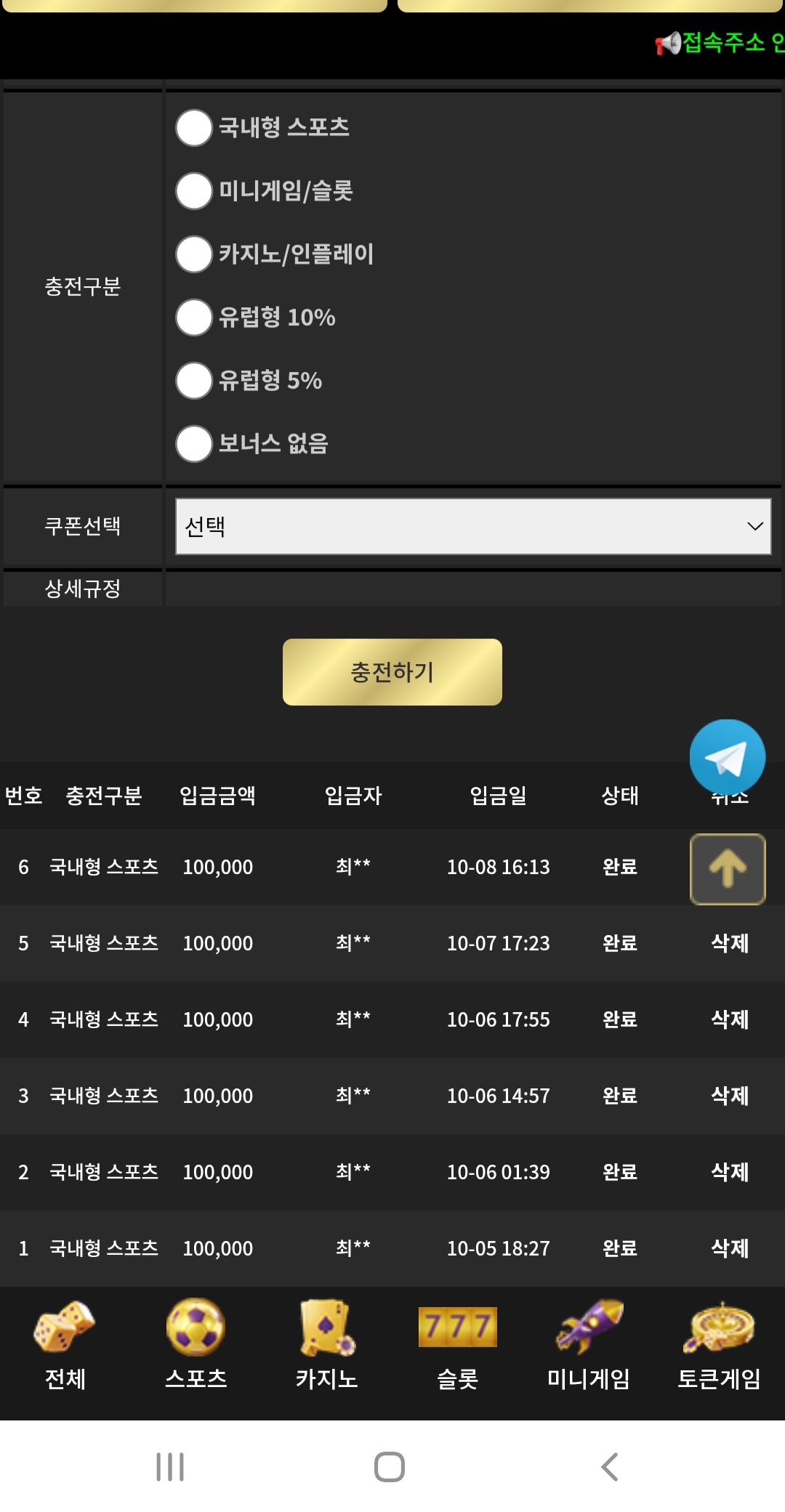785x1512 pixels.
Task: Select the 국내형 스포츠 charge option
Action: click(194, 128)
